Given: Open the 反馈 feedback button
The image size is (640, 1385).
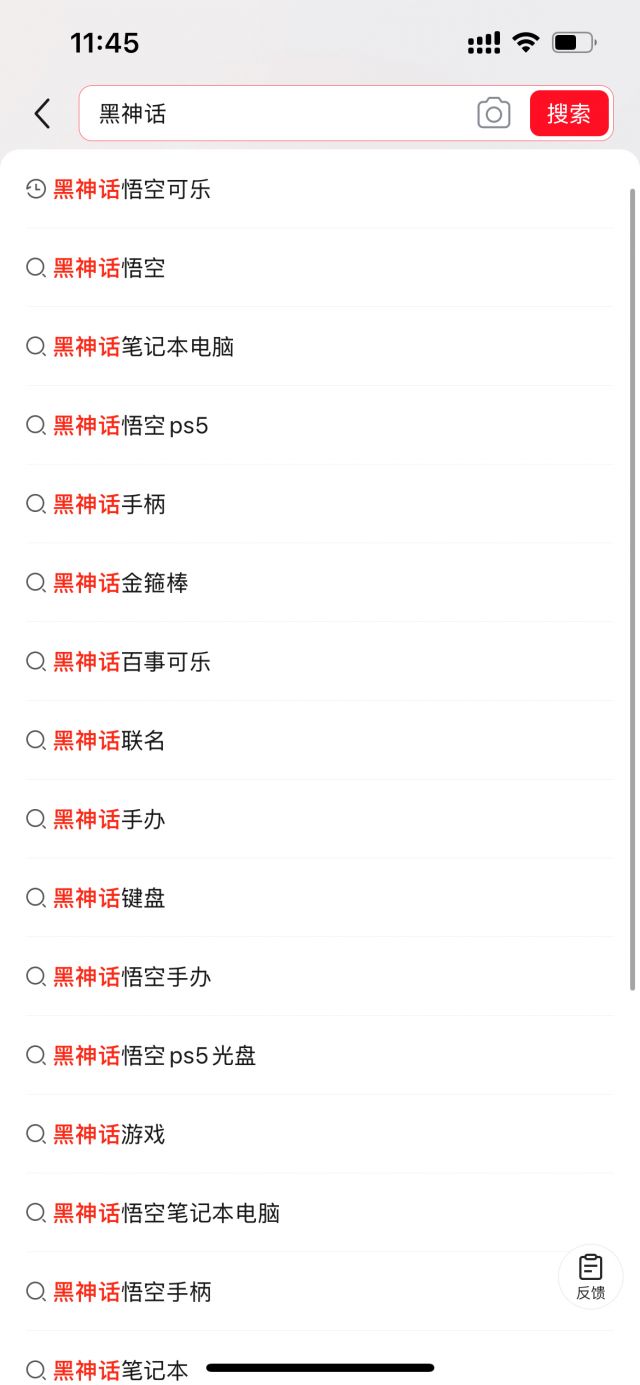Looking at the screenshot, I should [x=590, y=1277].
